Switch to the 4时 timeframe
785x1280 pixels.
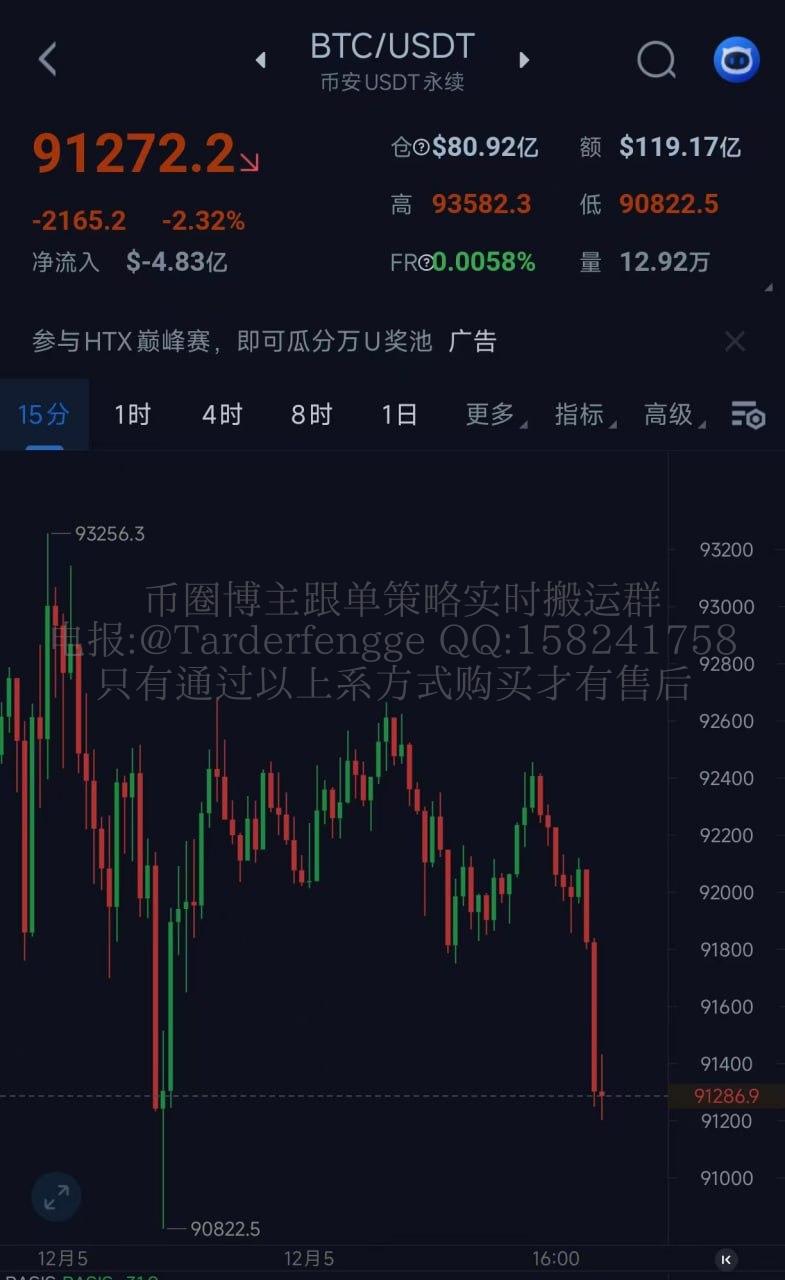222,414
